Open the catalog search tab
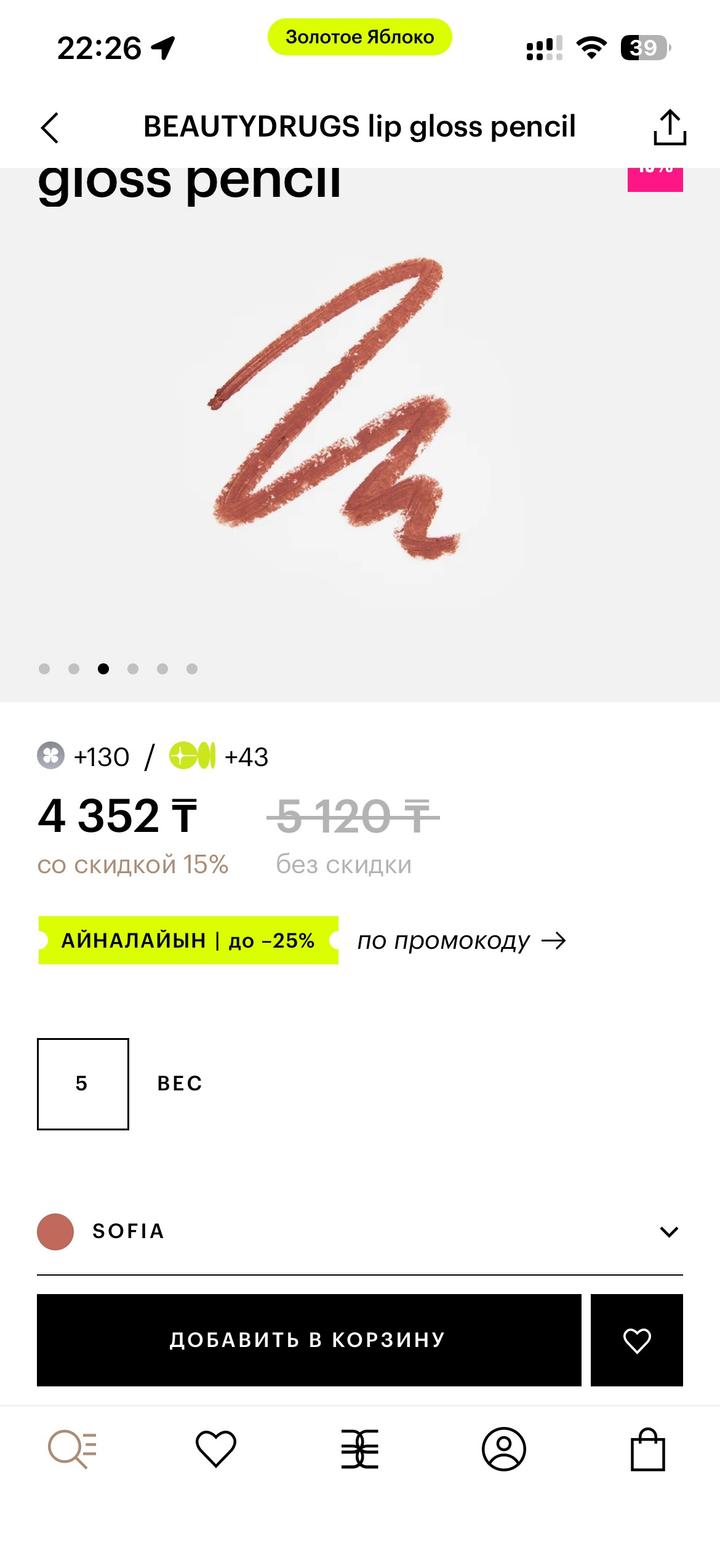 [72, 1448]
